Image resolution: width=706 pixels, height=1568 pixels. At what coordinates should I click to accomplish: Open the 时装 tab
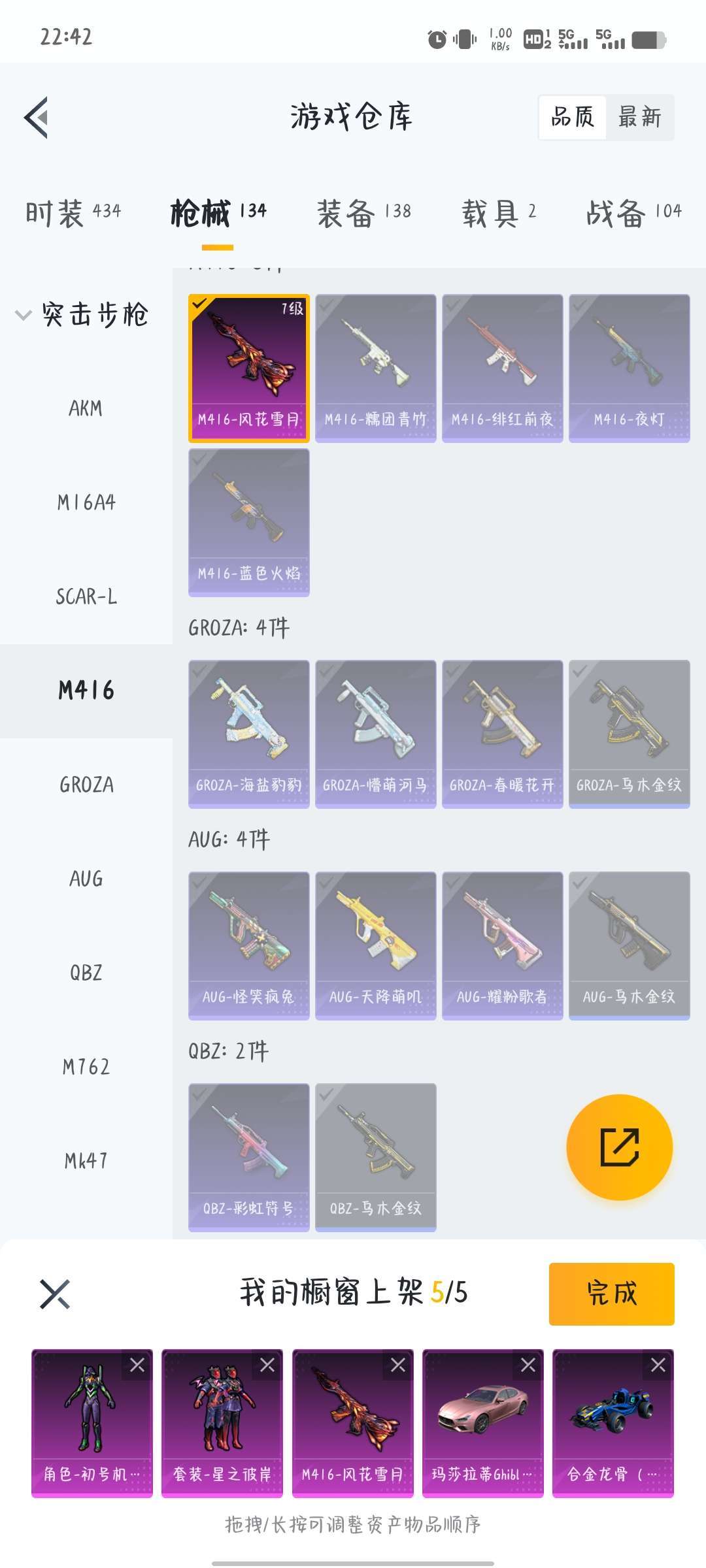(73, 213)
